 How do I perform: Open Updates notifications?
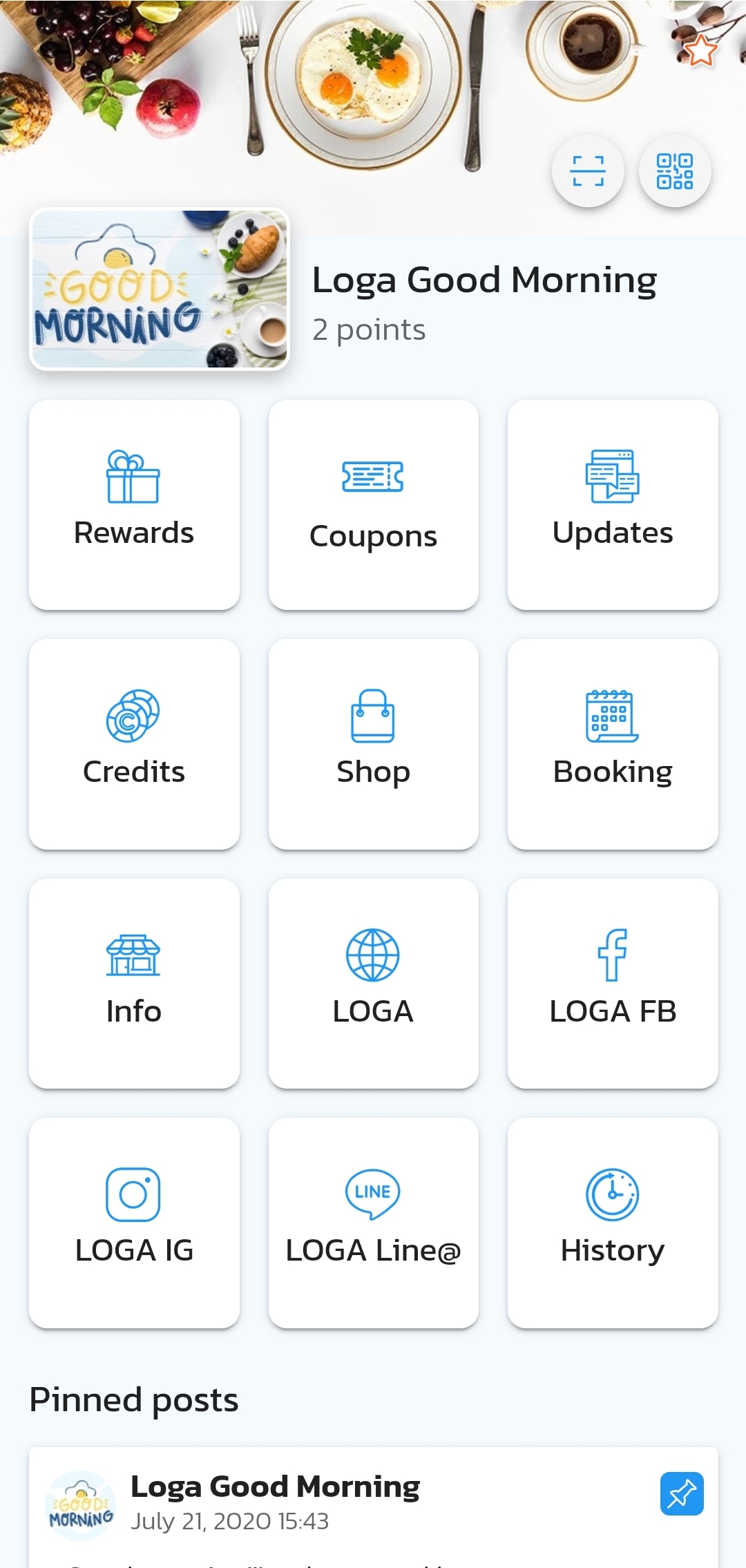tap(612, 477)
